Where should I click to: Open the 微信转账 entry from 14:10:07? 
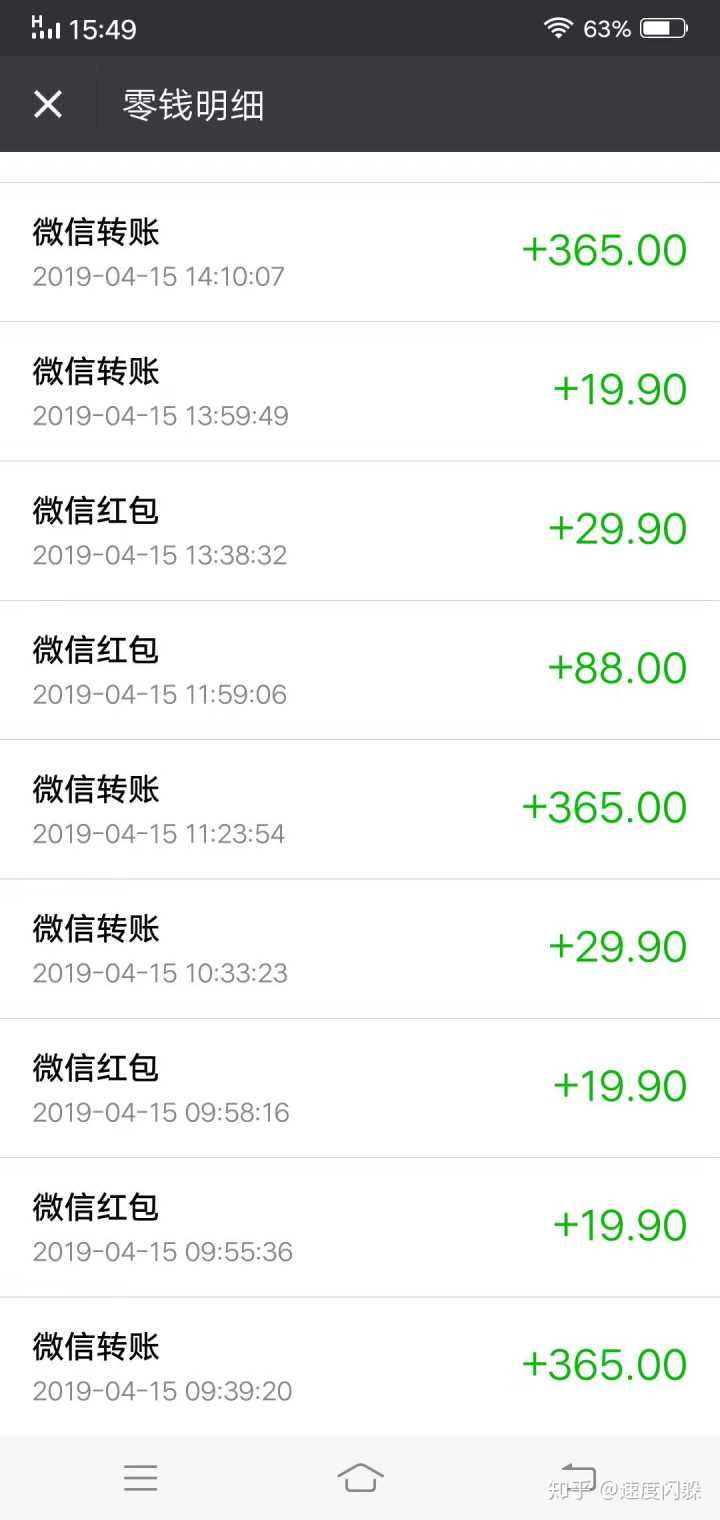click(x=360, y=252)
